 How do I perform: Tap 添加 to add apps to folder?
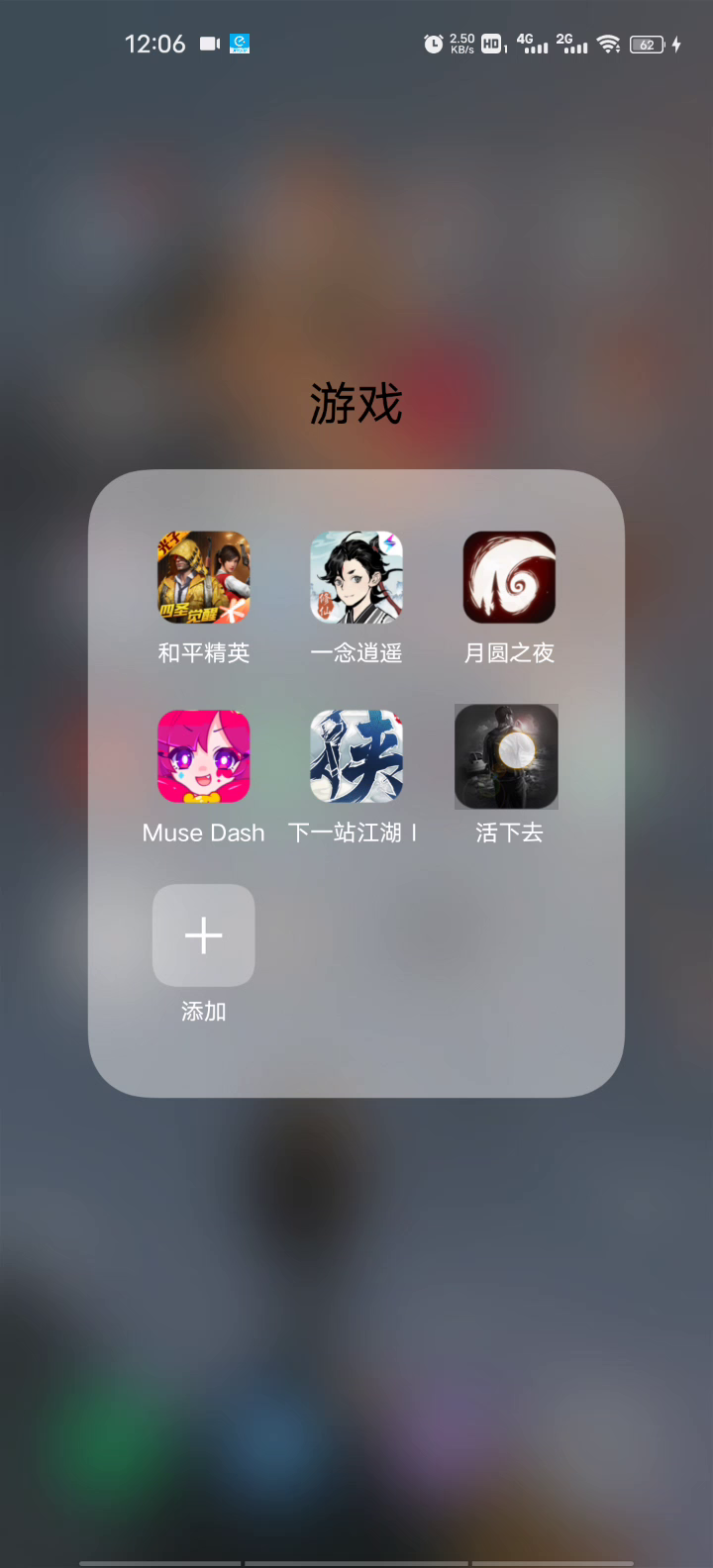pos(203,936)
